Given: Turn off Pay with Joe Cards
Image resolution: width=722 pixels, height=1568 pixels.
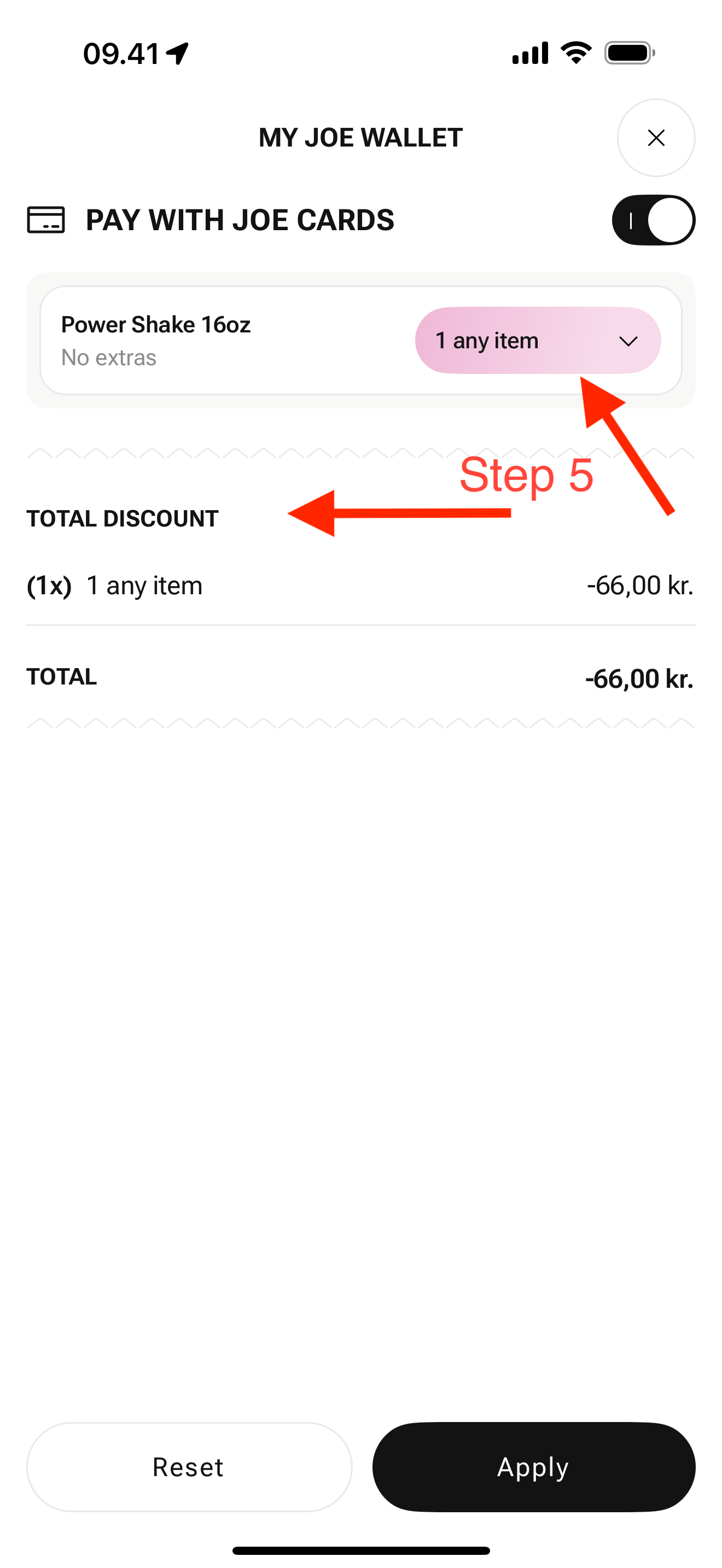Looking at the screenshot, I should (653, 220).
